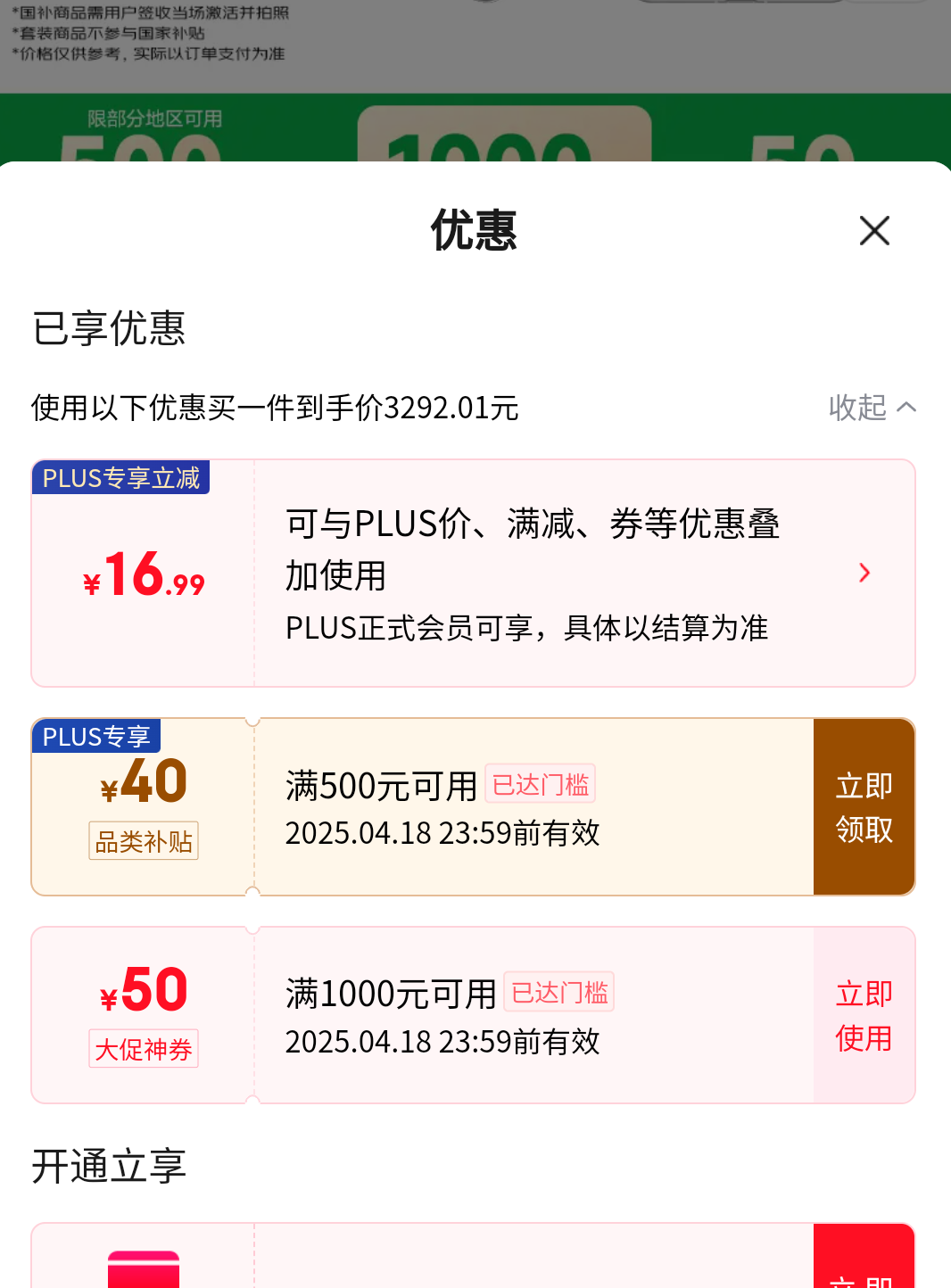Click 立即领取 to claim the ¥40 coupon
The width and height of the screenshot is (951, 1288).
(x=864, y=805)
